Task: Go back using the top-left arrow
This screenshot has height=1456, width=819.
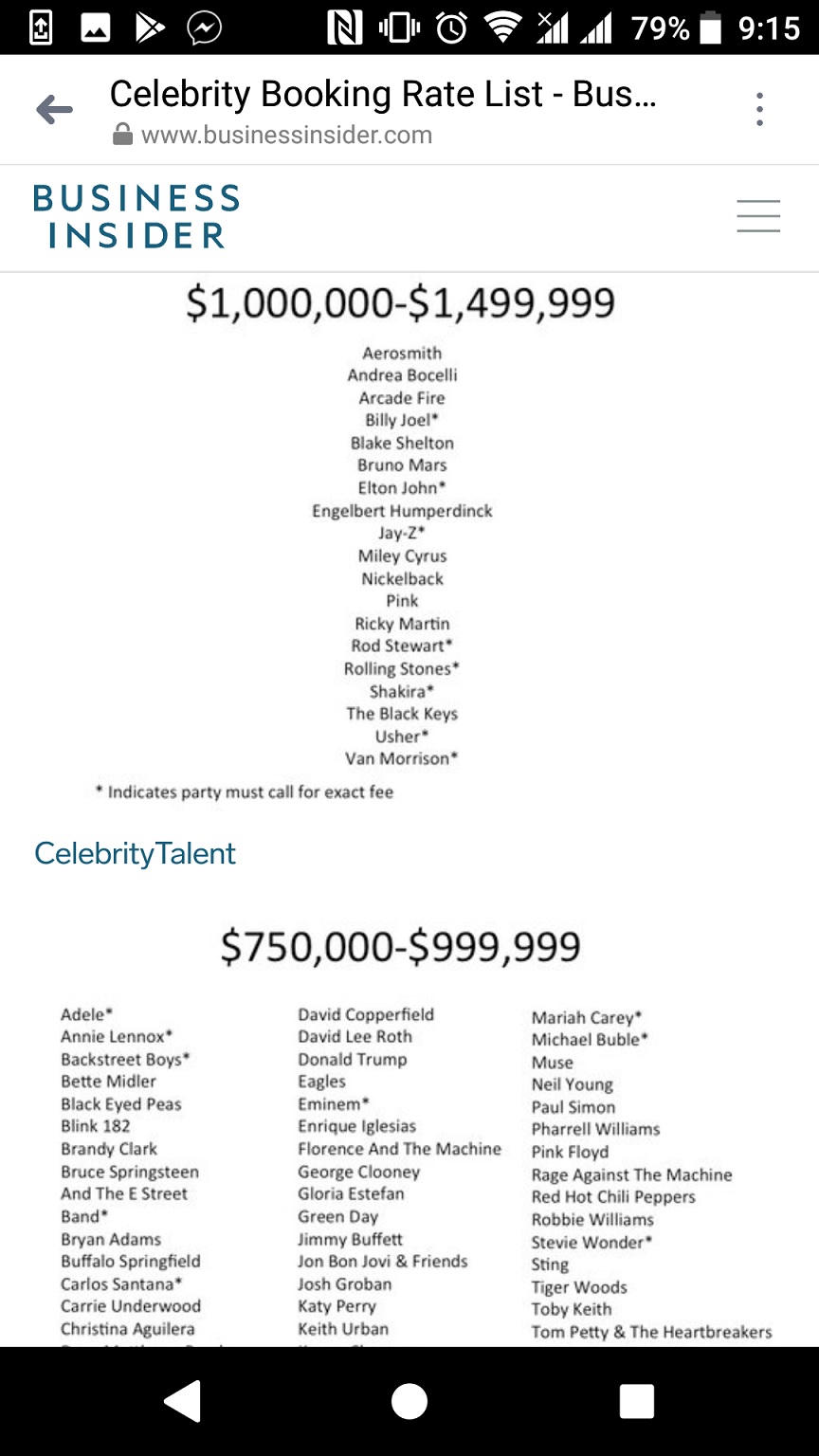Action: [54, 110]
